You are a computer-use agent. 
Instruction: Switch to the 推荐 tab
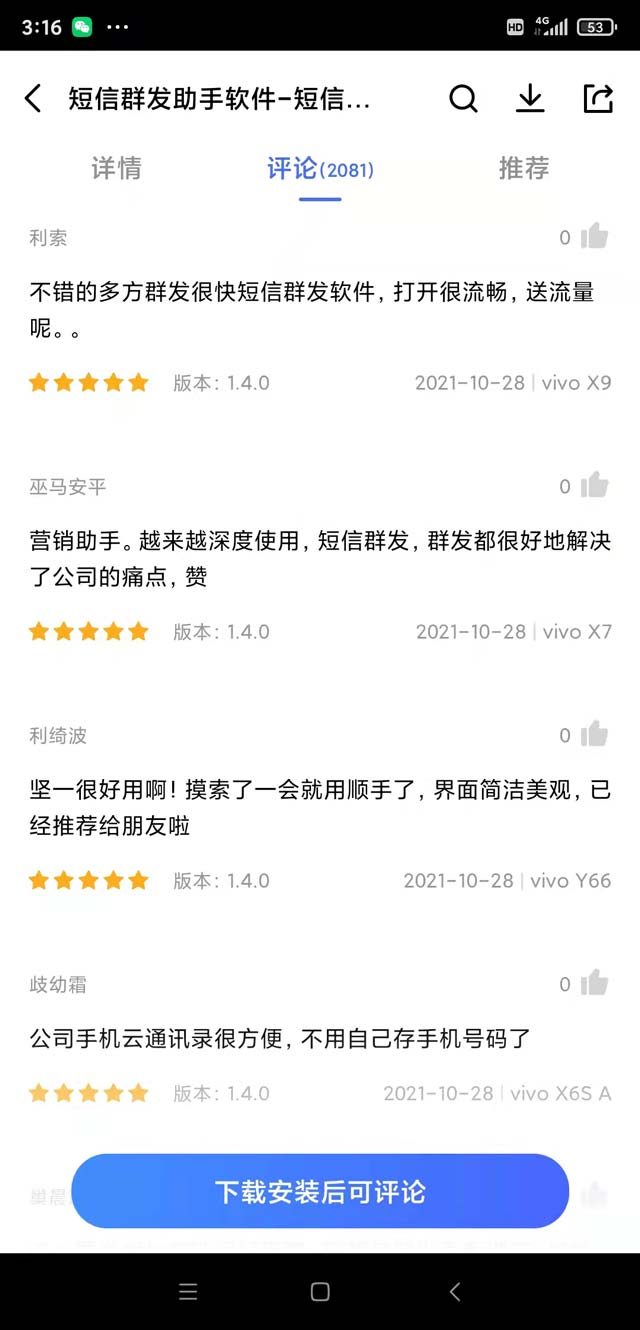coord(524,168)
